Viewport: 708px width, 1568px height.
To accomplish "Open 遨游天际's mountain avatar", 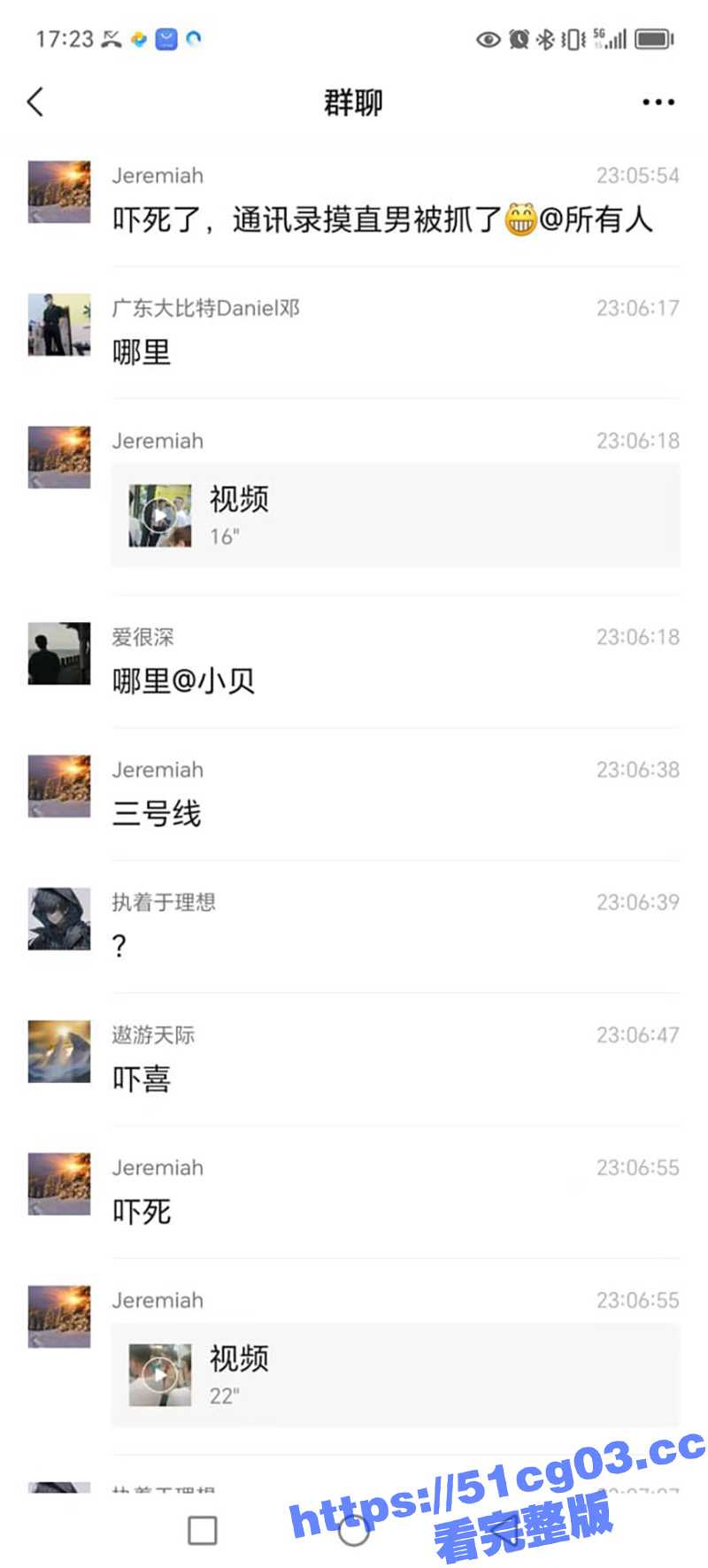I will (58, 1051).
